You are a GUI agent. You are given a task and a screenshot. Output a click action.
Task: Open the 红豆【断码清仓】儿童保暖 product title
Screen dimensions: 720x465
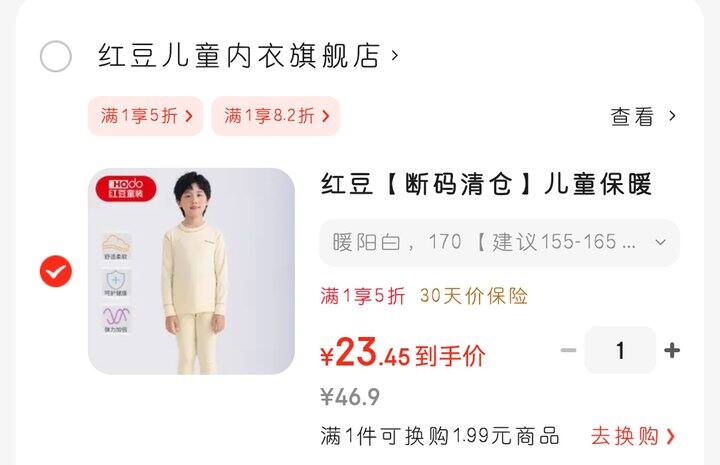coord(486,184)
